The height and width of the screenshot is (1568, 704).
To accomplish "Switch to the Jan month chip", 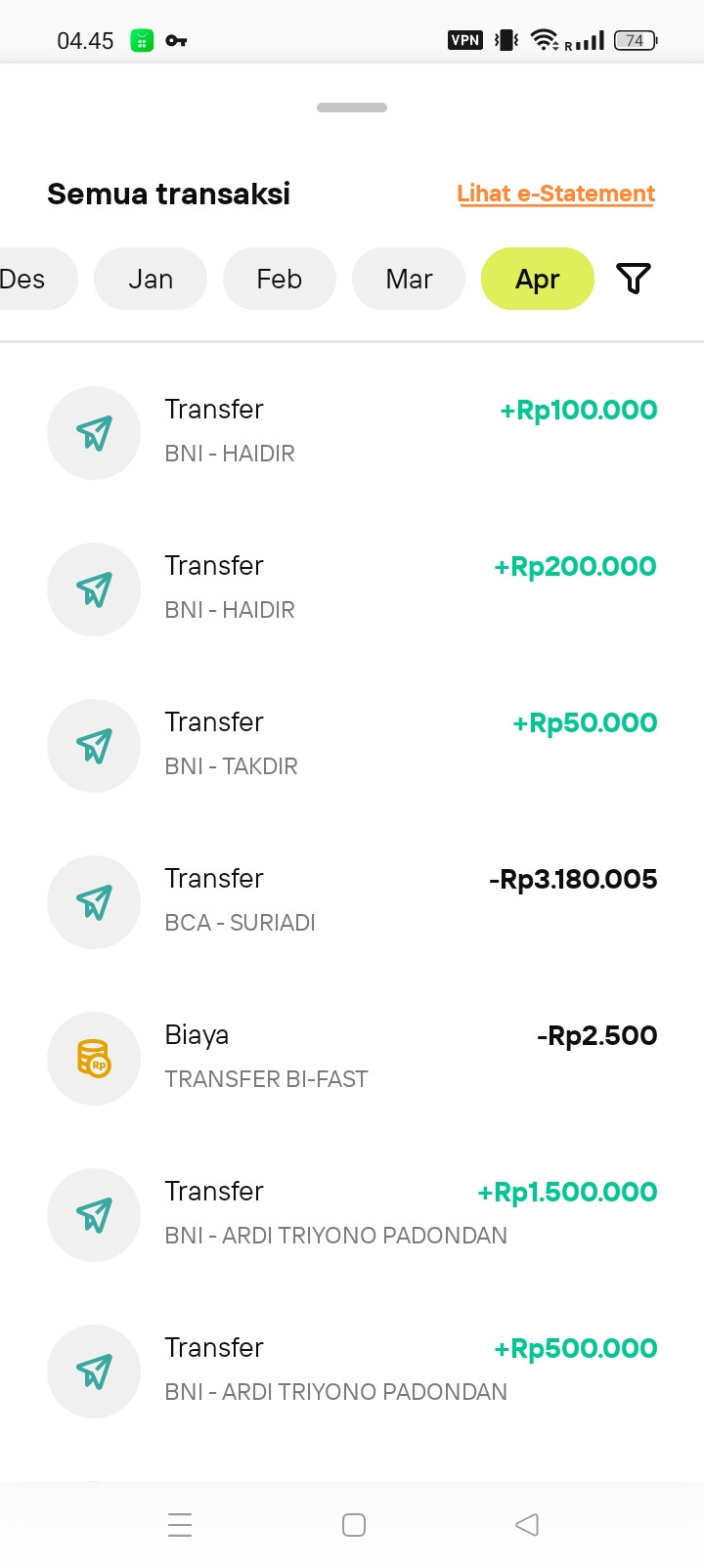I will coord(151,279).
